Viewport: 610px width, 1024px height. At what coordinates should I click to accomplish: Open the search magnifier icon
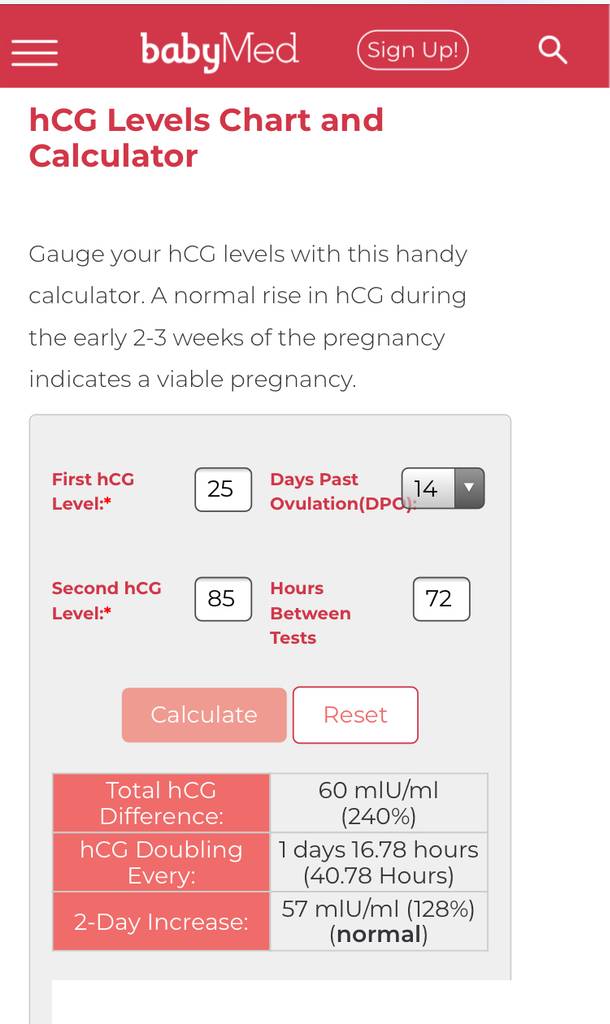(x=552, y=50)
